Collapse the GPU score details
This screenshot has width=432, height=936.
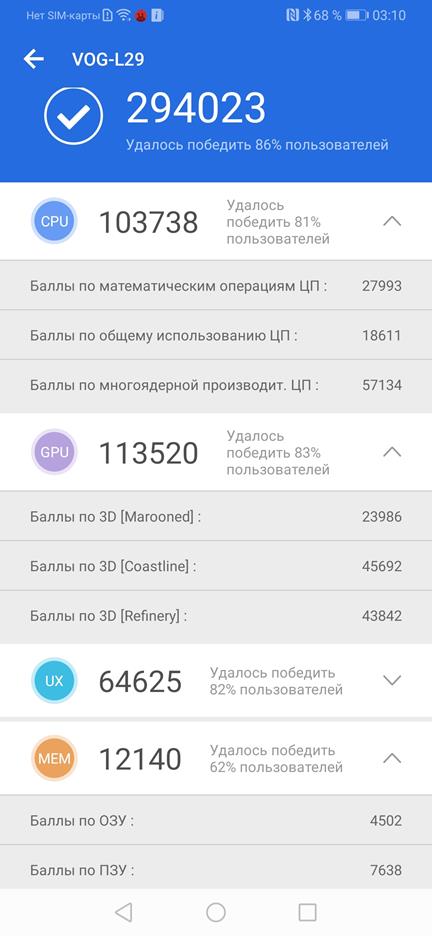point(392,452)
